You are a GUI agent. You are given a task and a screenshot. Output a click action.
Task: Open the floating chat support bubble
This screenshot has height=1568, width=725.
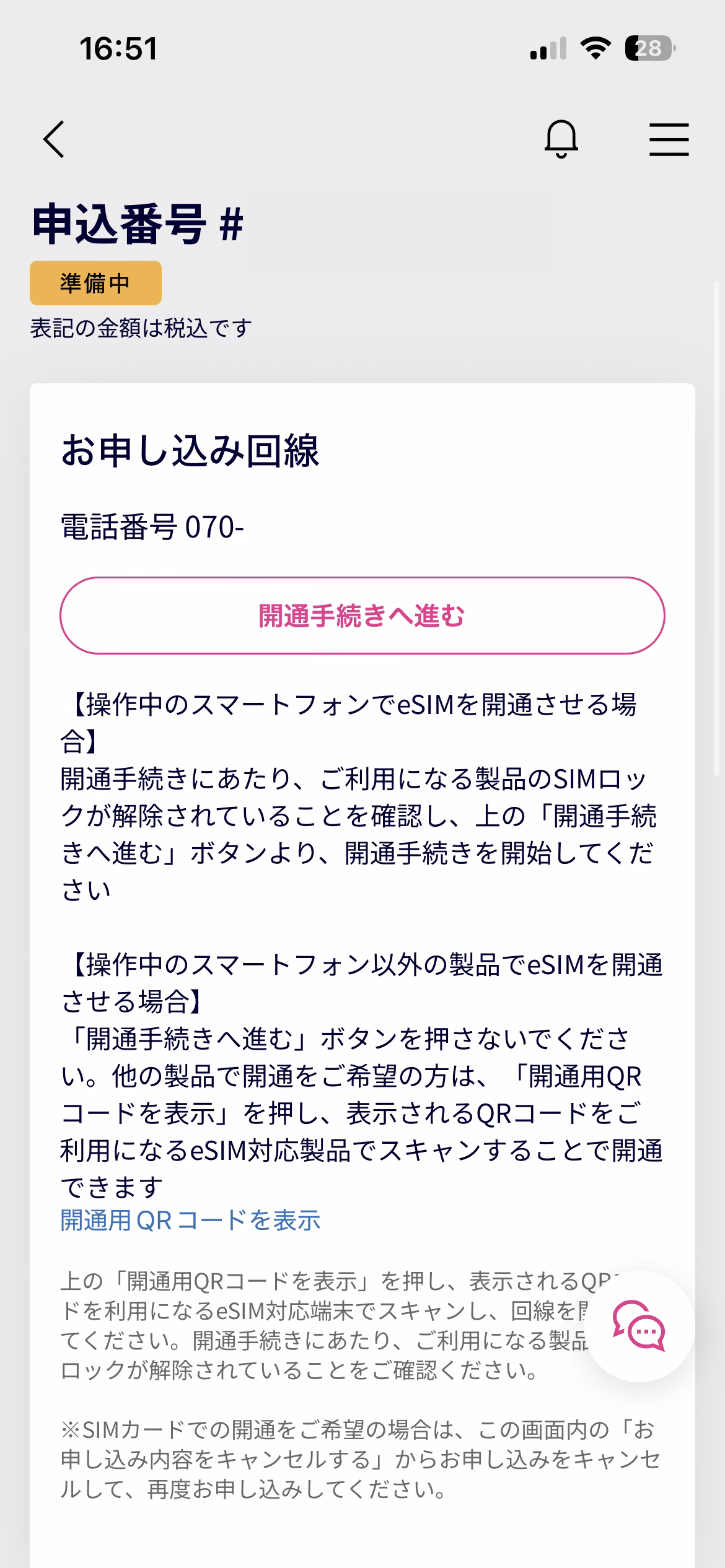(639, 1326)
